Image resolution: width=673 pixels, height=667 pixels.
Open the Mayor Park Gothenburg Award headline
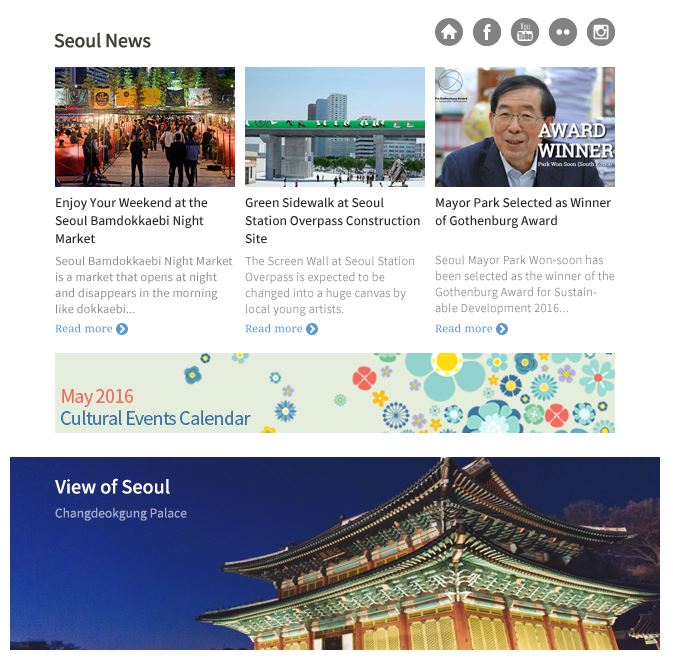[522, 211]
